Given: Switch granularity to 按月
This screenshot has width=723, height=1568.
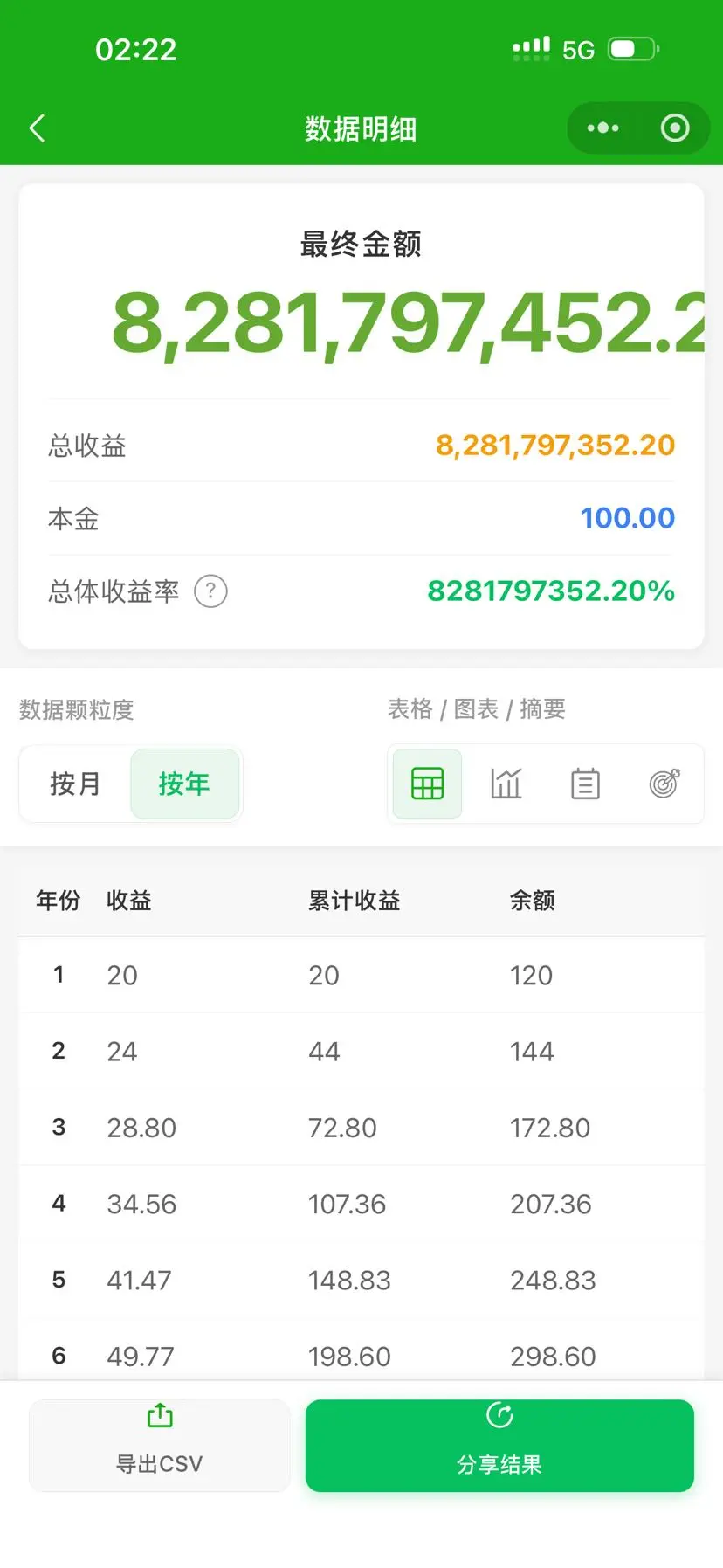Looking at the screenshot, I should click(x=75, y=784).
